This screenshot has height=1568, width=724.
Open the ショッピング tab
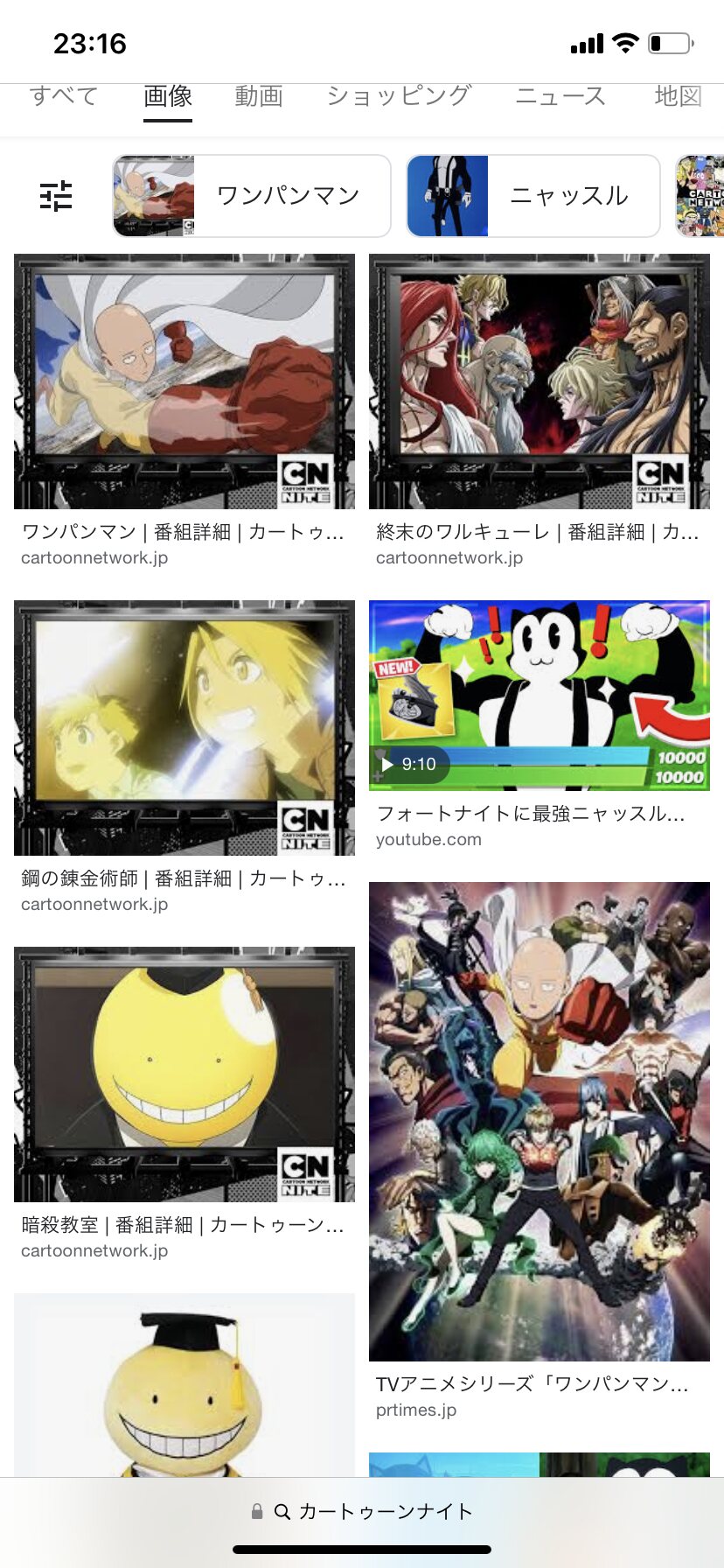coord(399,95)
